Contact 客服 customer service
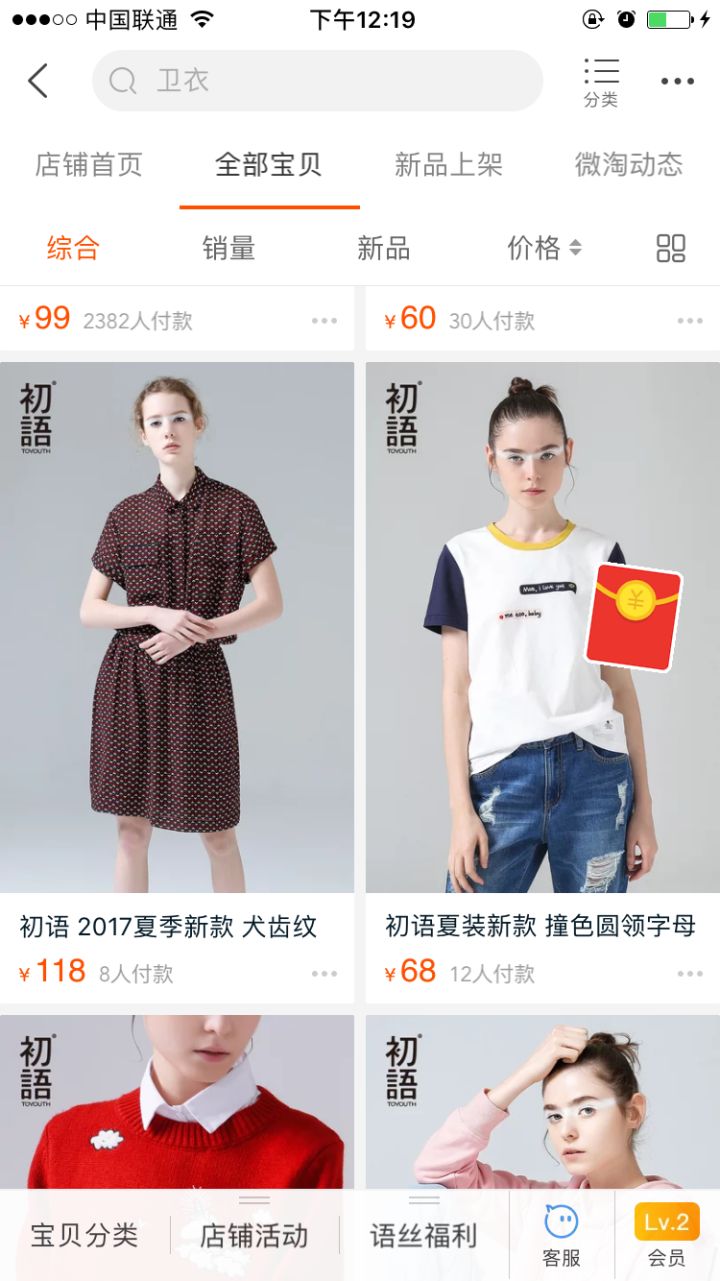This screenshot has height=1281, width=720. 561,1235
